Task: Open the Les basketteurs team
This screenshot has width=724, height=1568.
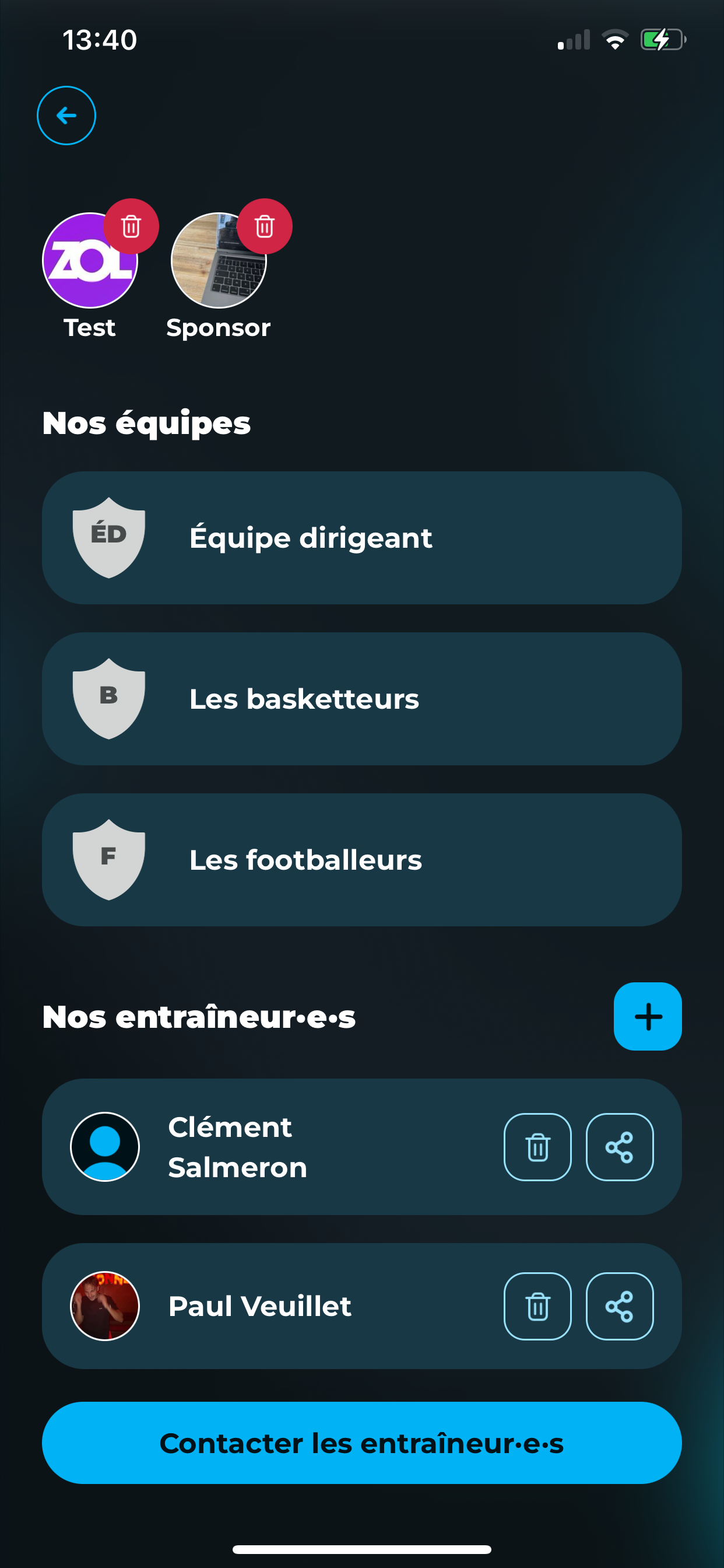Action: pos(362,699)
